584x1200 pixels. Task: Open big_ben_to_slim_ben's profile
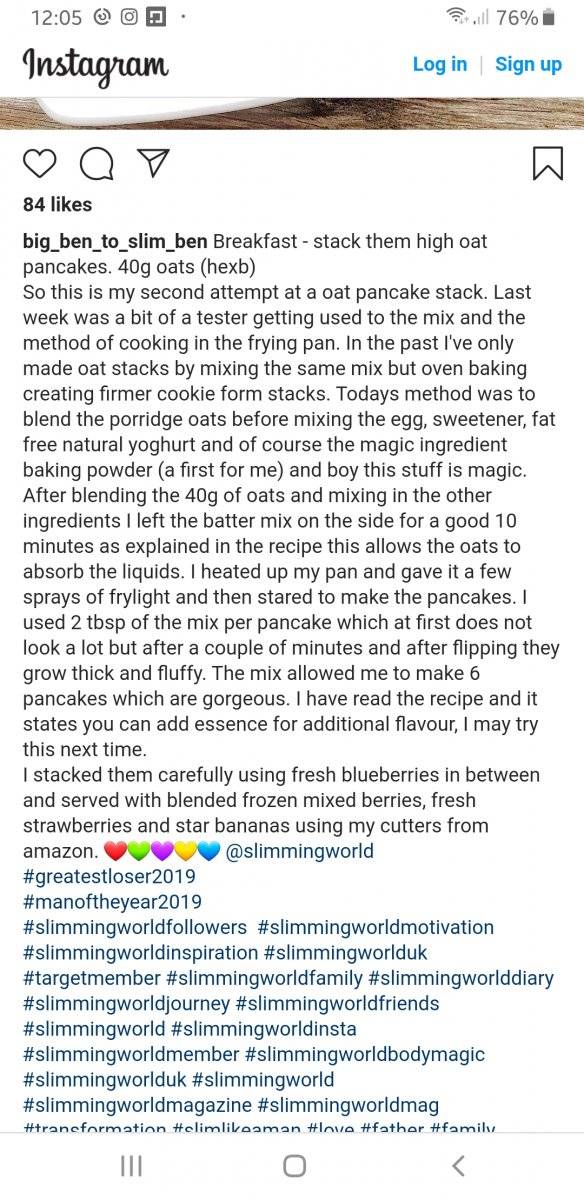tap(116, 242)
